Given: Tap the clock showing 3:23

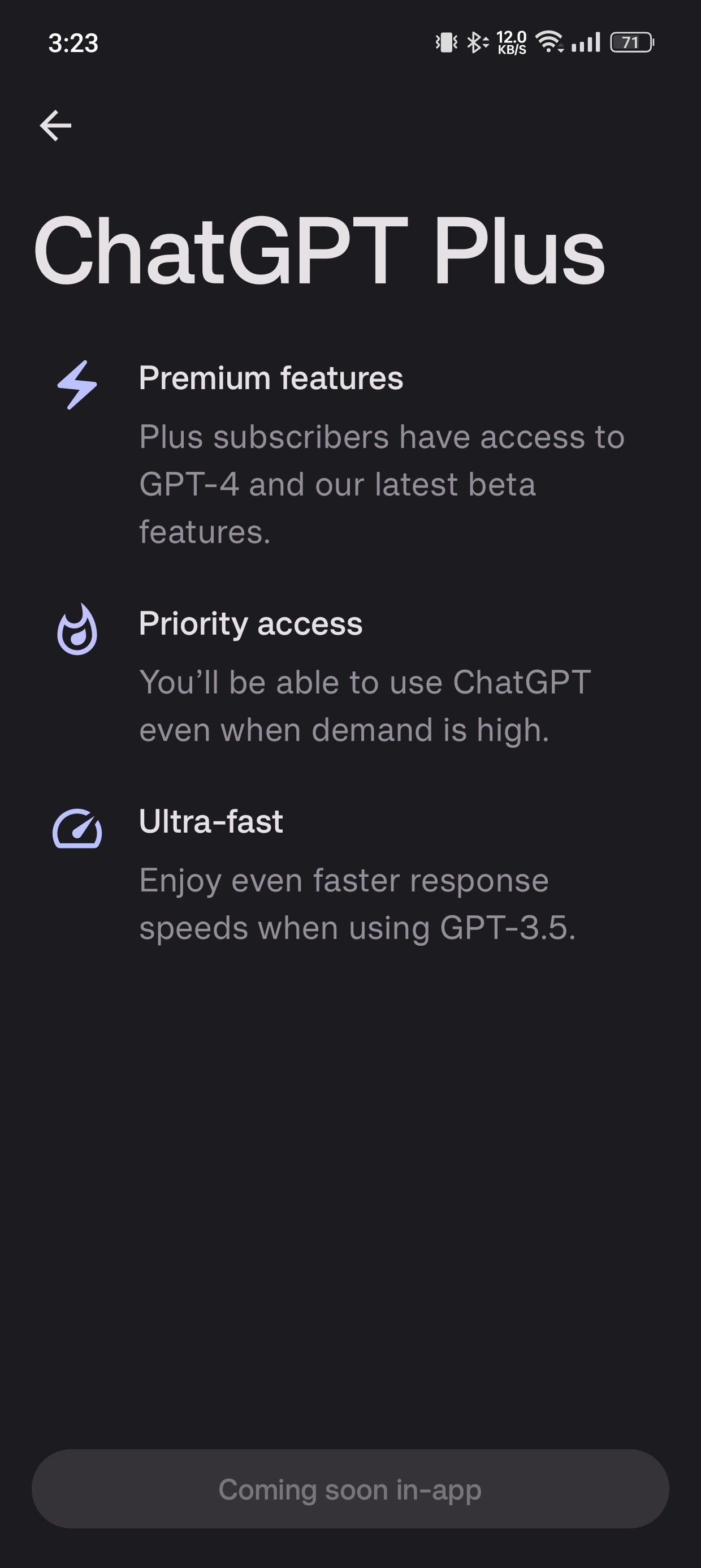Looking at the screenshot, I should click(x=72, y=42).
